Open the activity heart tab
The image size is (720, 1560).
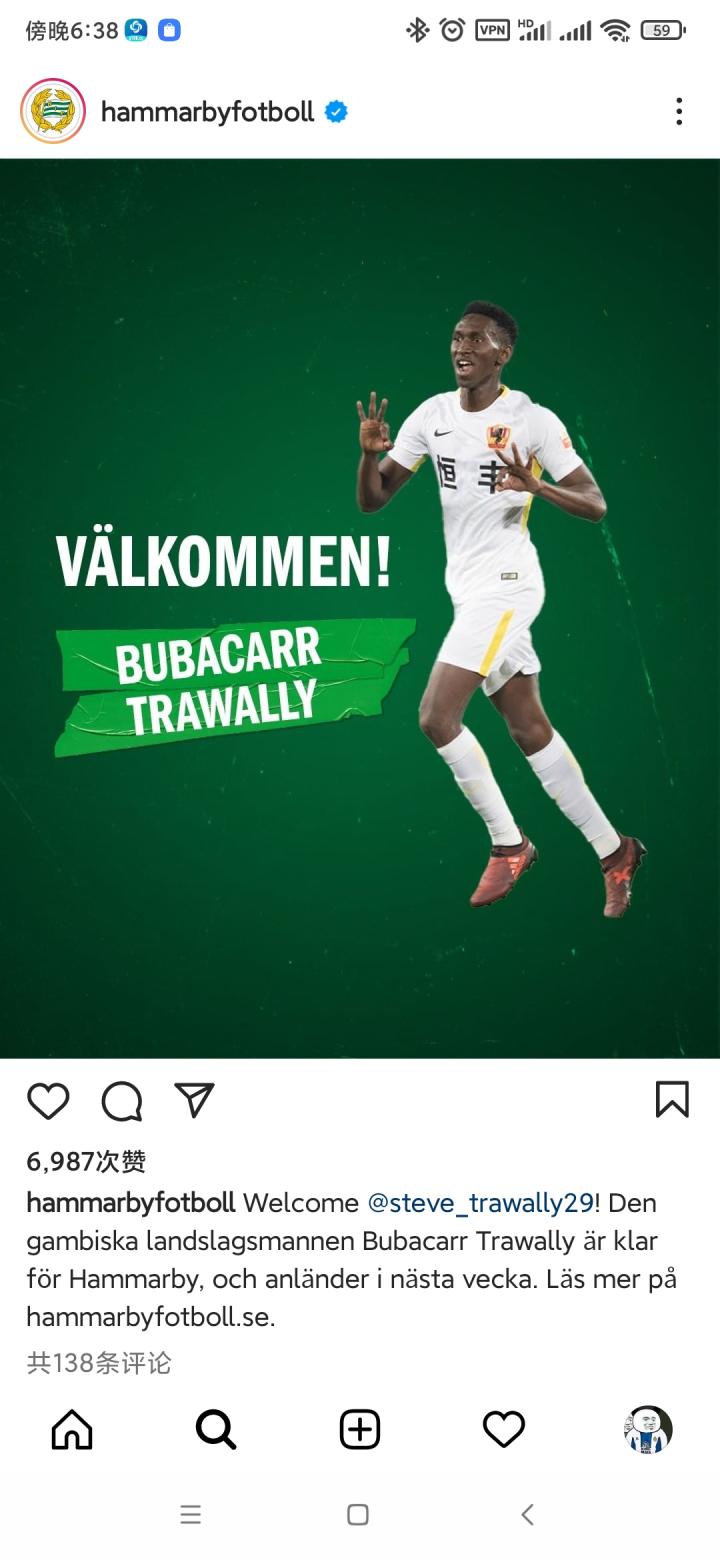coord(504,1429)
